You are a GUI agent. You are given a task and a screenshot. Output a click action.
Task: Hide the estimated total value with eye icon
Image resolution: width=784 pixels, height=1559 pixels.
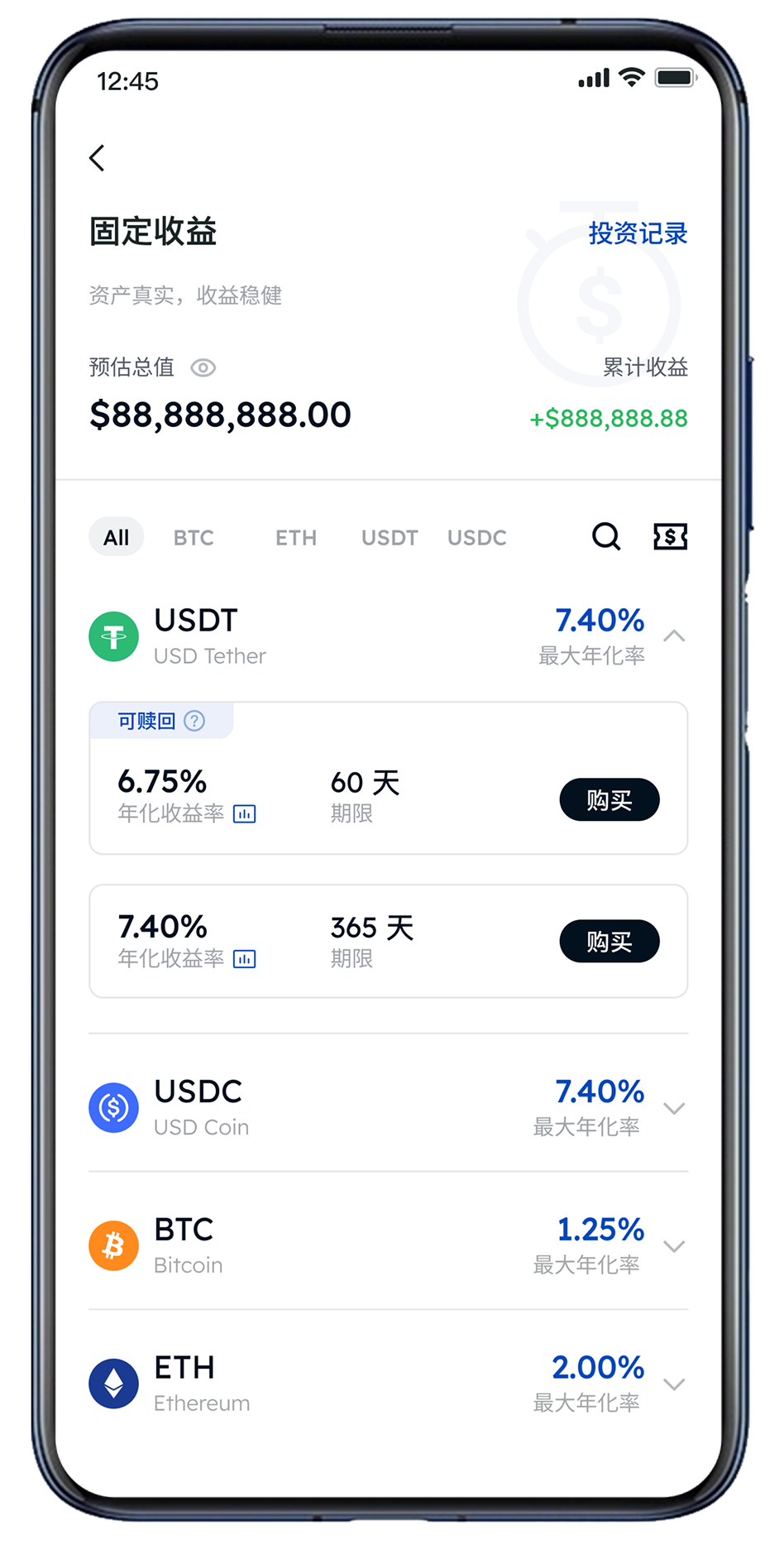click(x=203, y=367)
